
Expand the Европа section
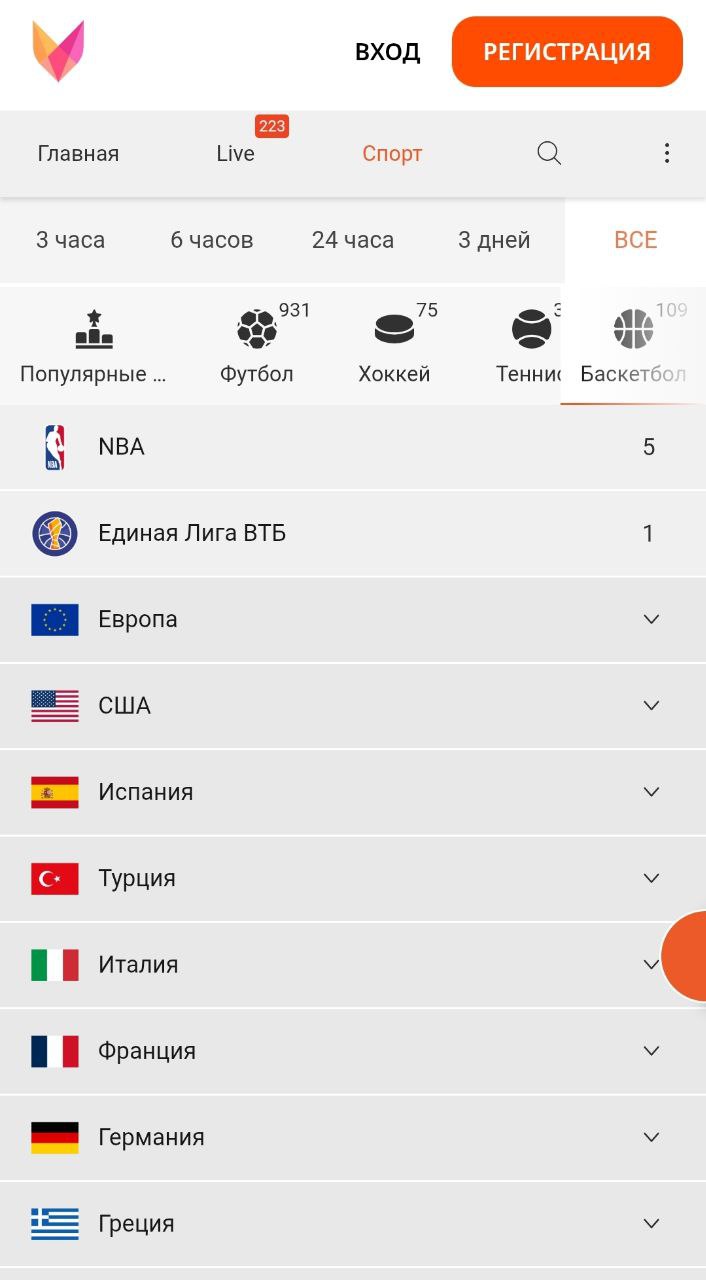point(353,620)
